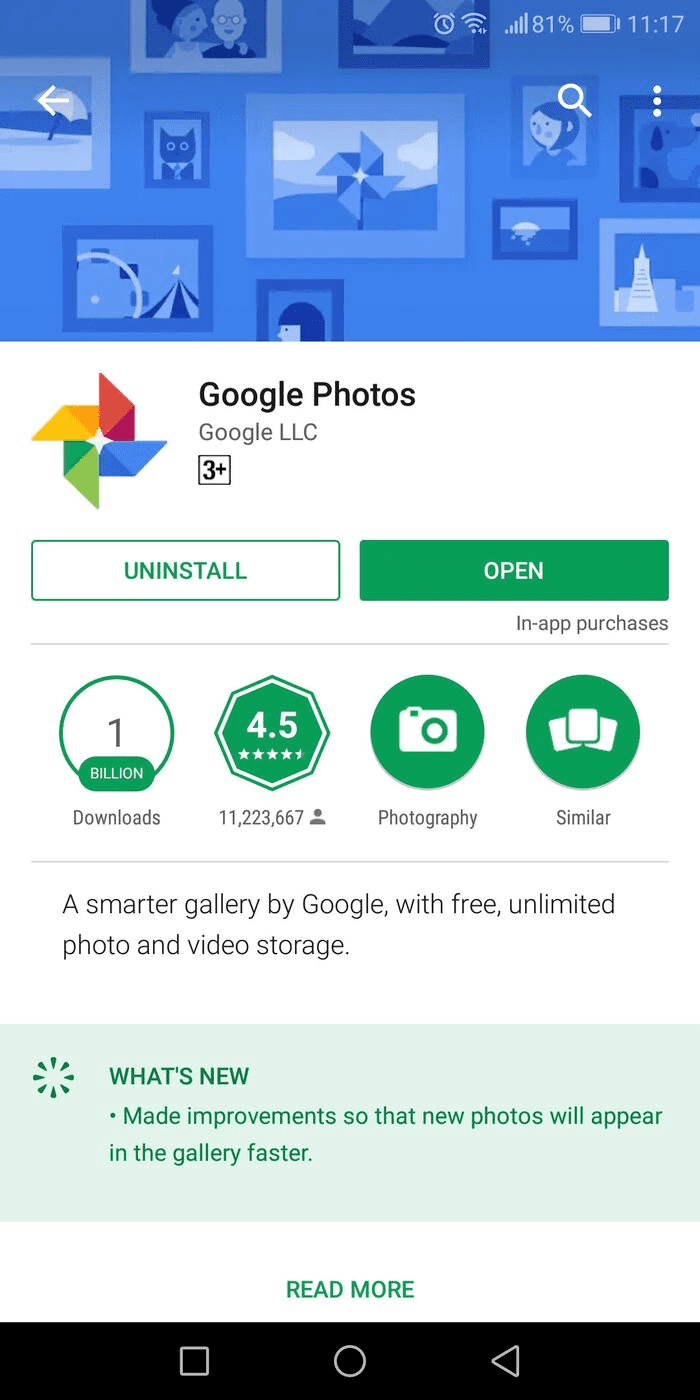Screen dimensions: 700x1400
Task: Open developer Google LLC page
Action: tap(258, 432)
